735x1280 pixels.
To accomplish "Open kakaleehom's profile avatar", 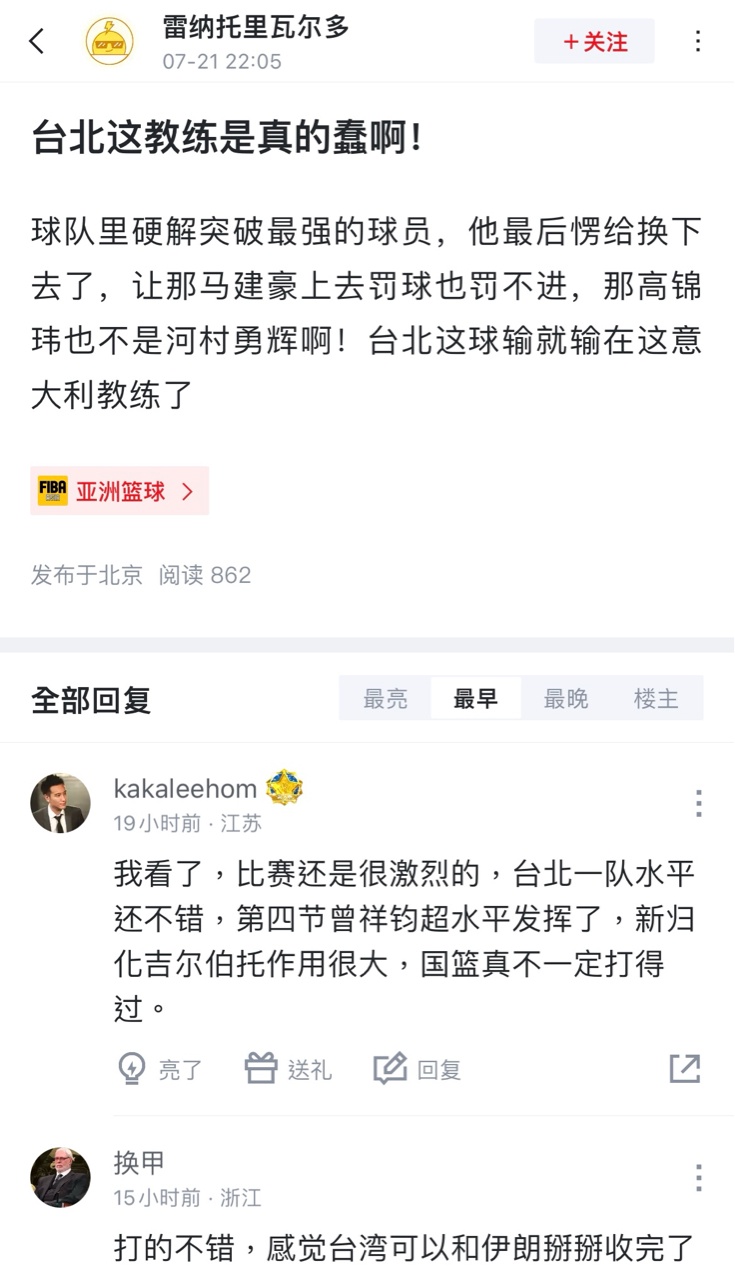I will point(60,803).
